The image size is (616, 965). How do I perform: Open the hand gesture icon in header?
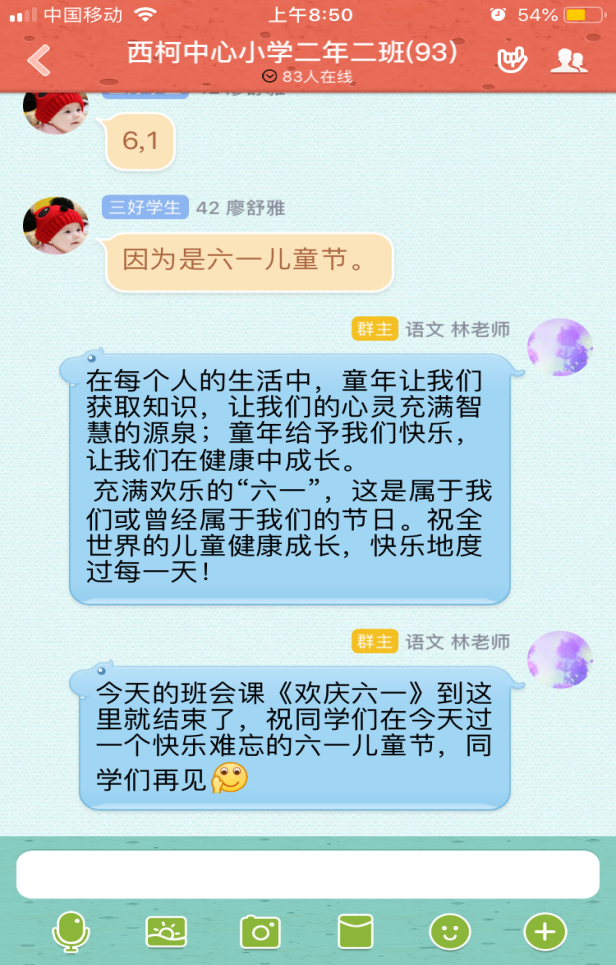point(512,60)
